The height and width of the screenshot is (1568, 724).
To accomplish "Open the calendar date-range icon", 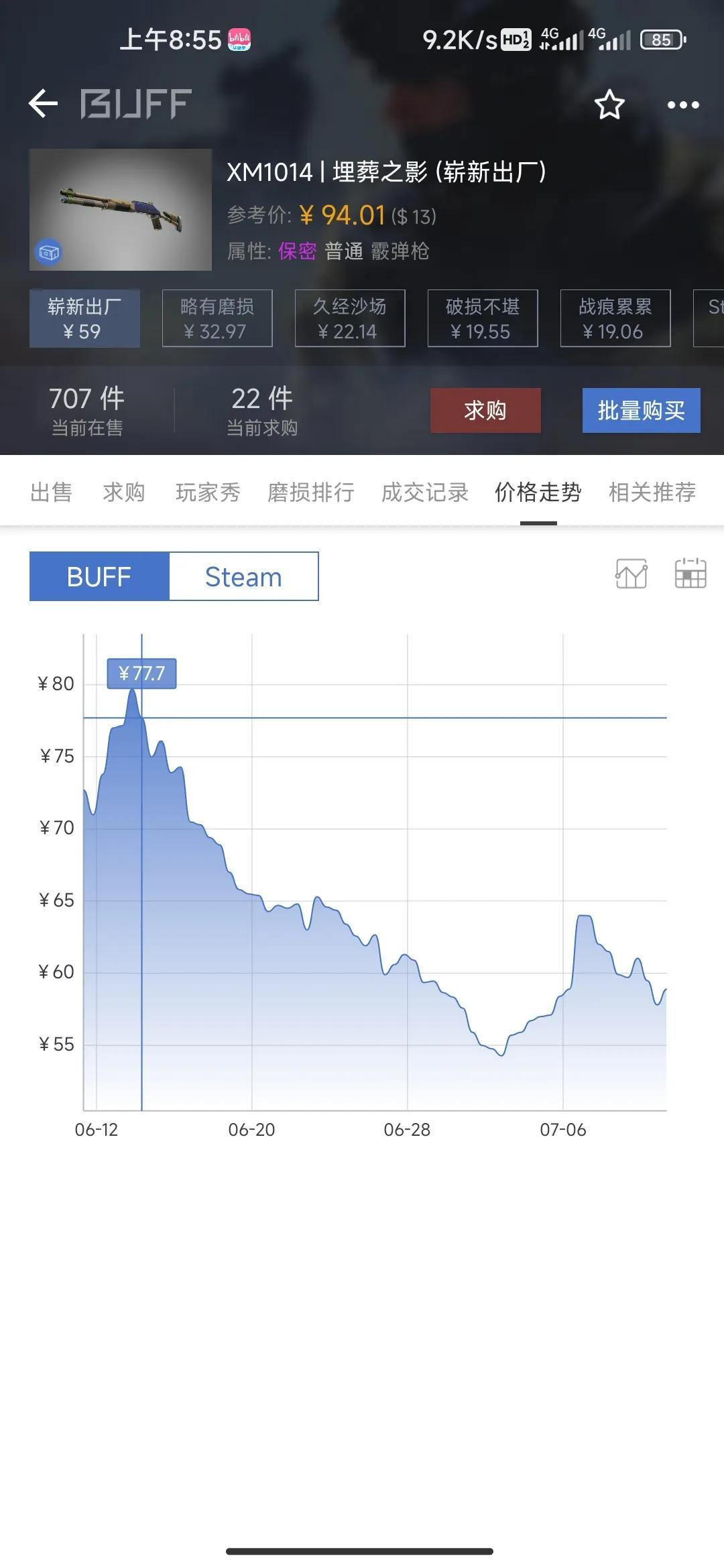I will [689, 575].
